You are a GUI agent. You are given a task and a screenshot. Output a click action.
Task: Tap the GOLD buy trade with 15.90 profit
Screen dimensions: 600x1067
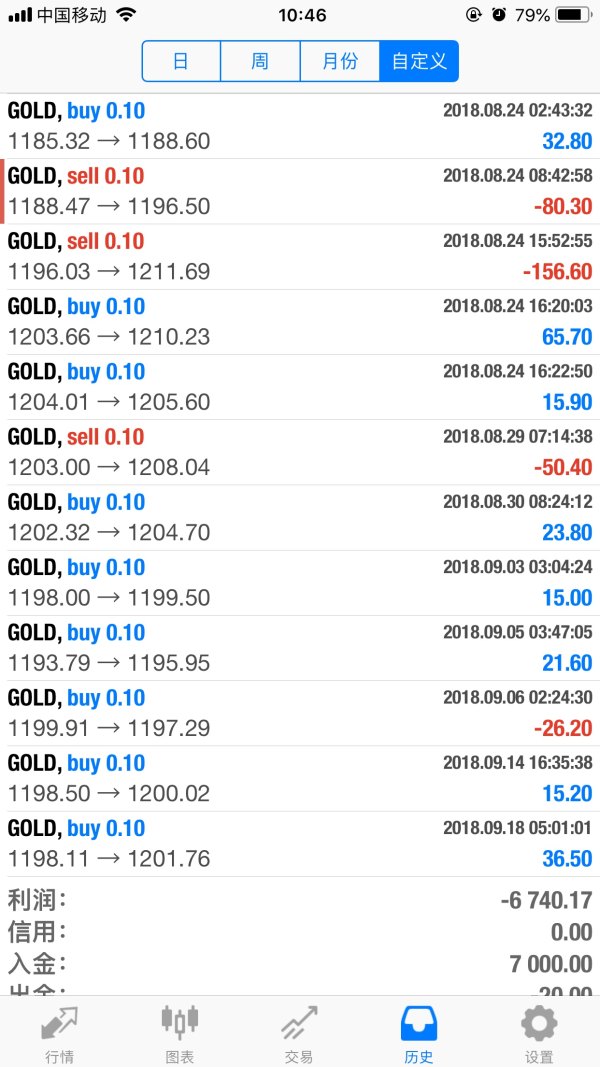coord(300,387)
